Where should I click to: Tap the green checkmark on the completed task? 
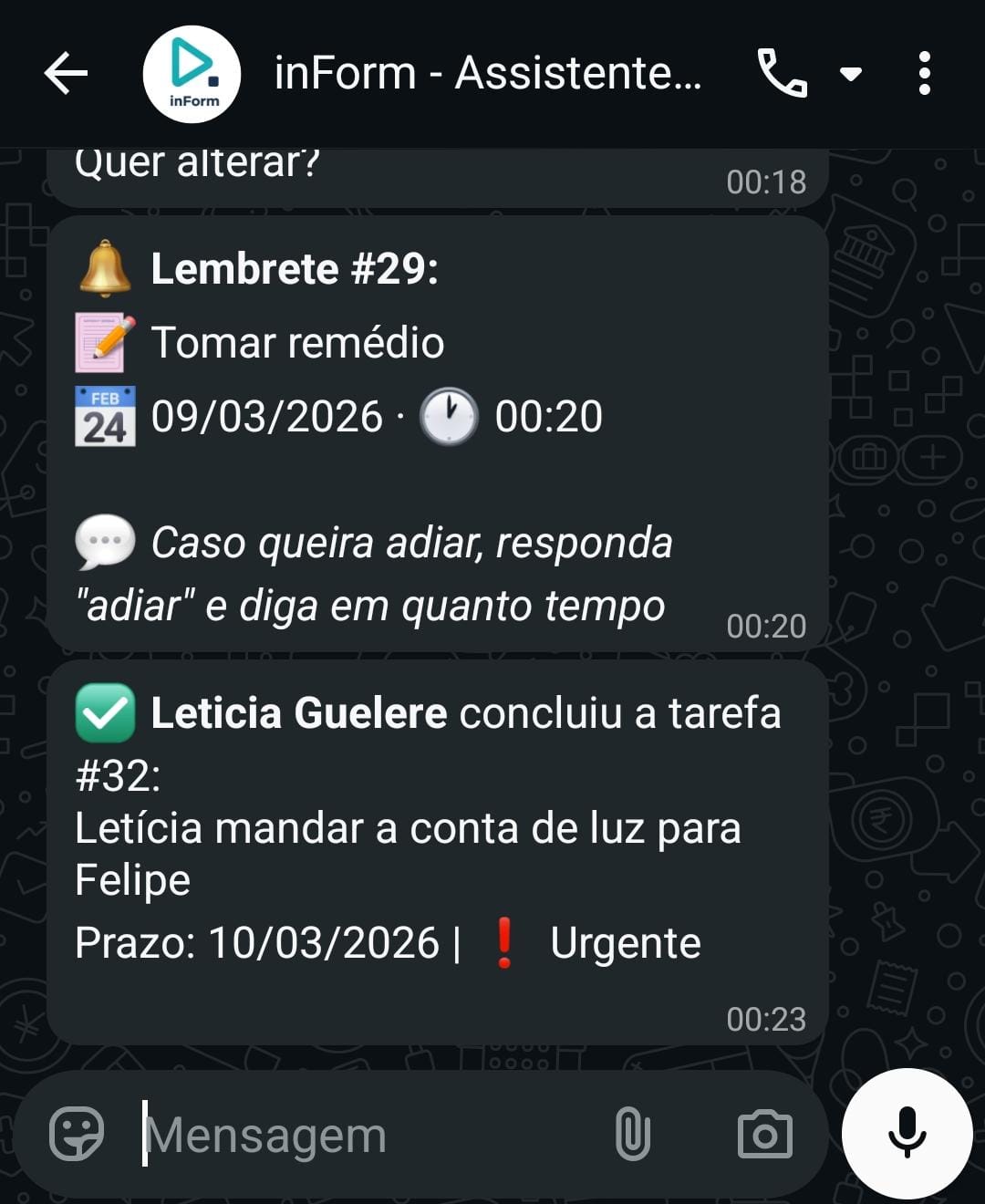103,713
